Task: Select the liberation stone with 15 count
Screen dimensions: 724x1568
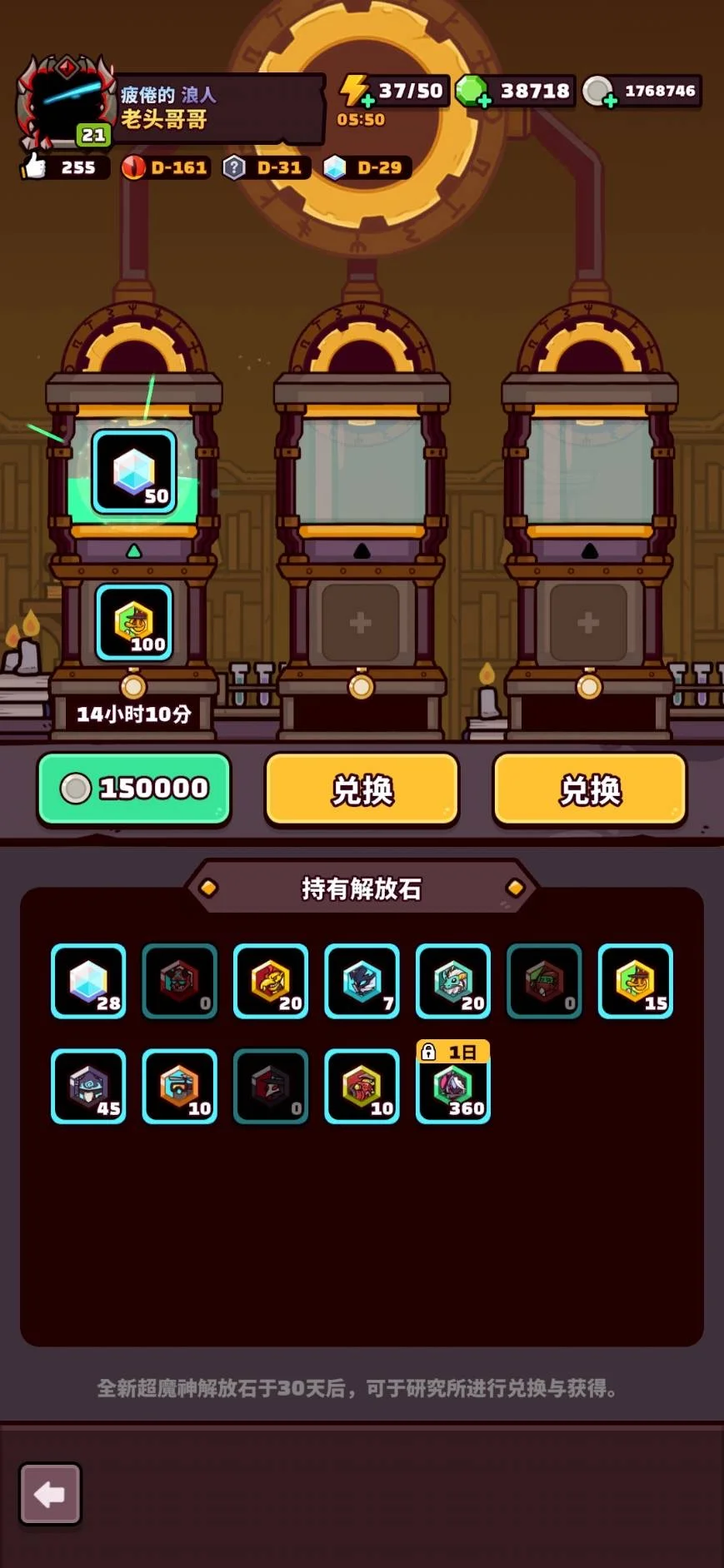Action: (636, 981)
